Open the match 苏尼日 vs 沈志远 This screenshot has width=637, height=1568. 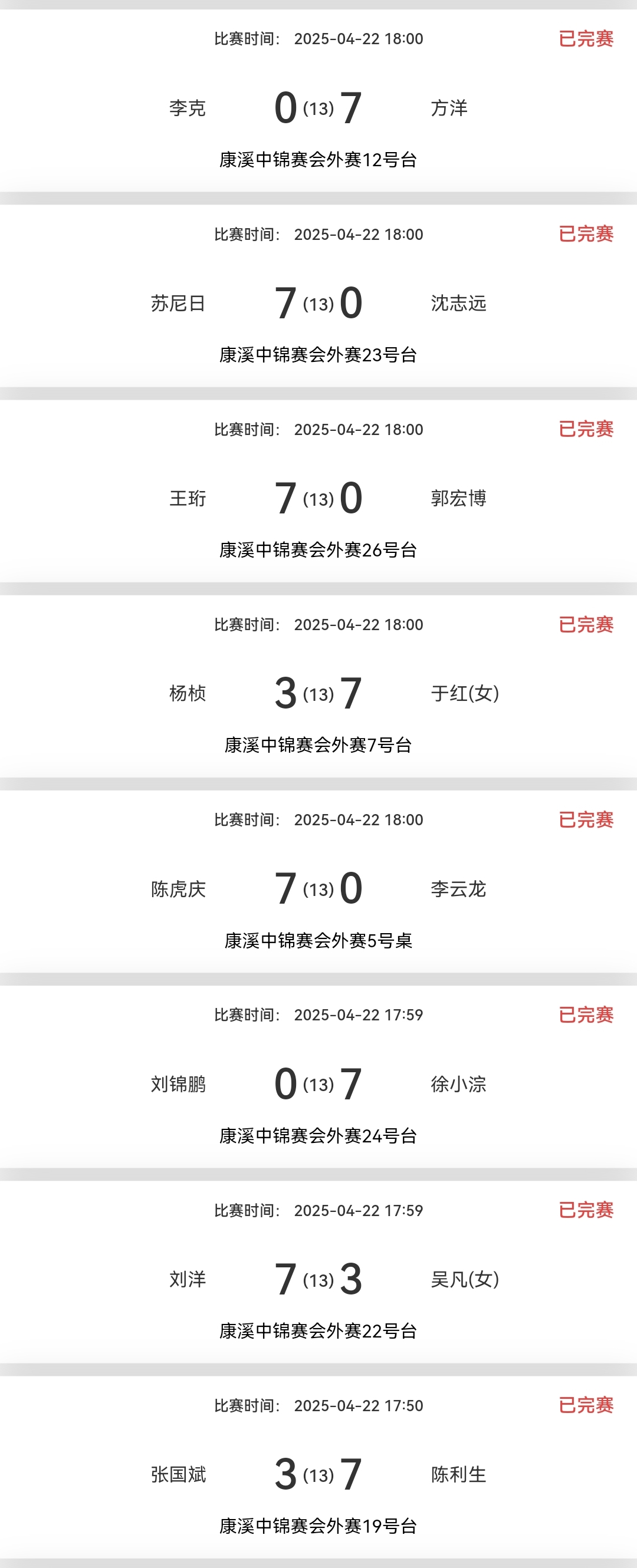[x=318, y=302]
